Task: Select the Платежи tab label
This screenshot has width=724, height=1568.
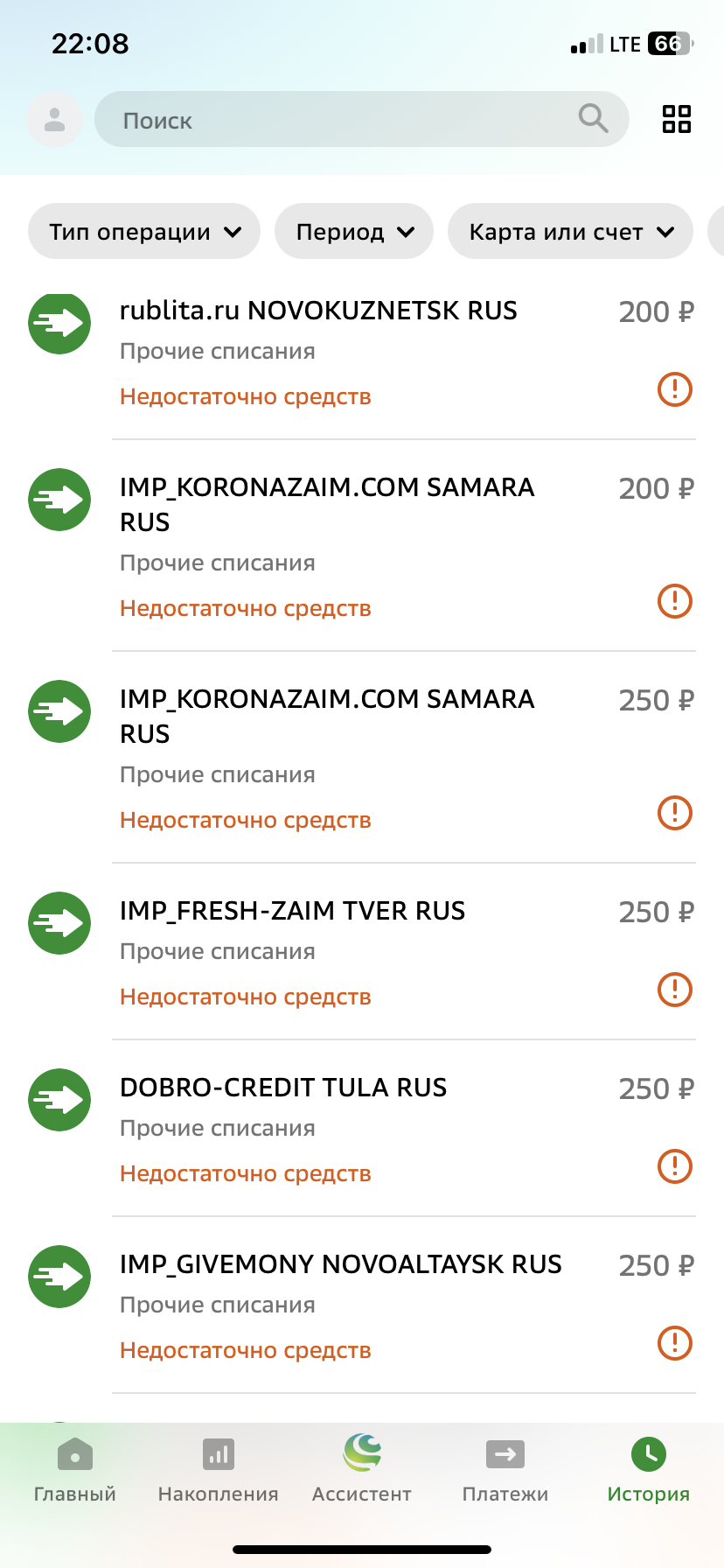Action: click(x=505, y=1494)
